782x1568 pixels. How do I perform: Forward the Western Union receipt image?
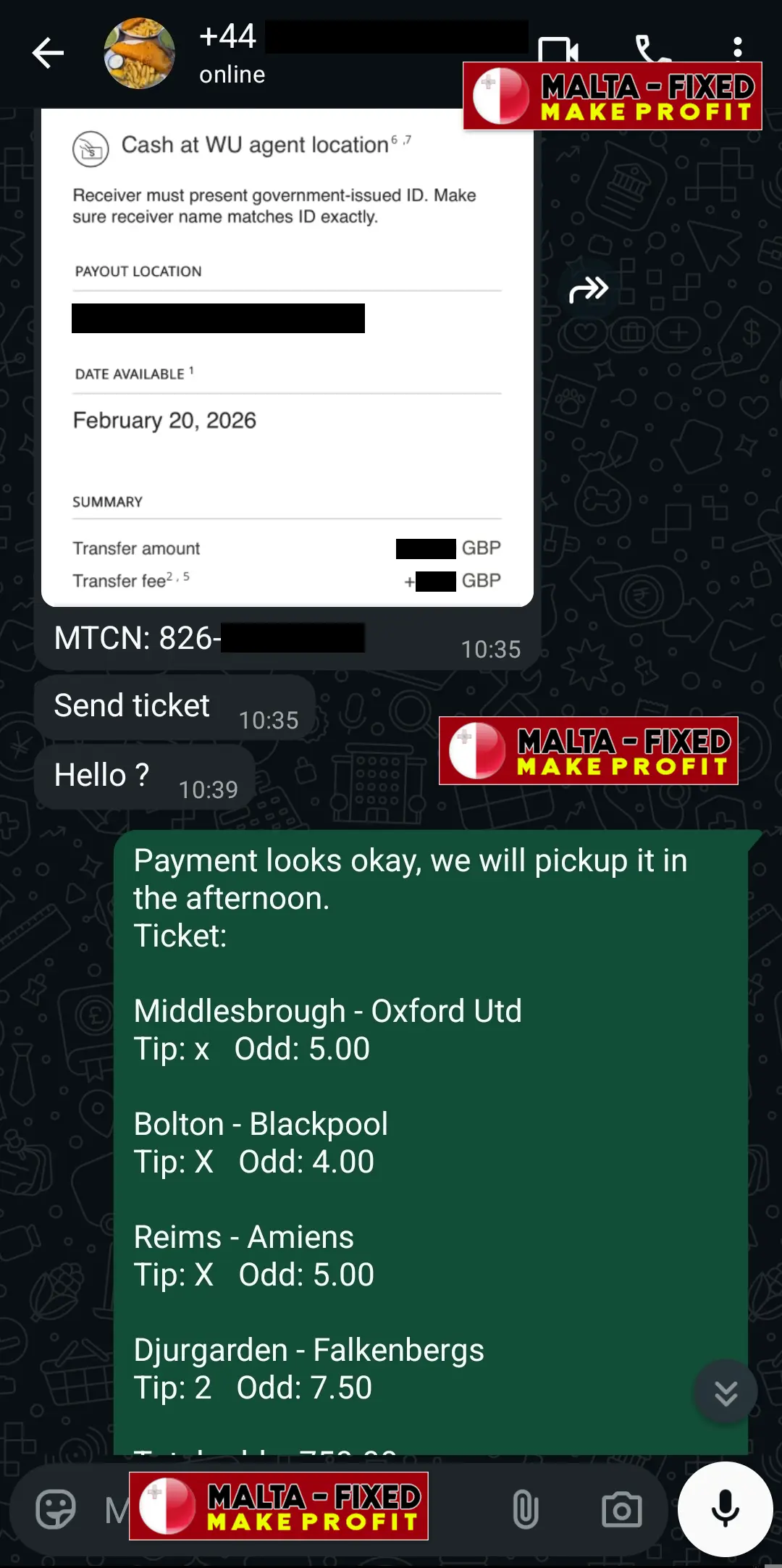[x=588, y=290]
